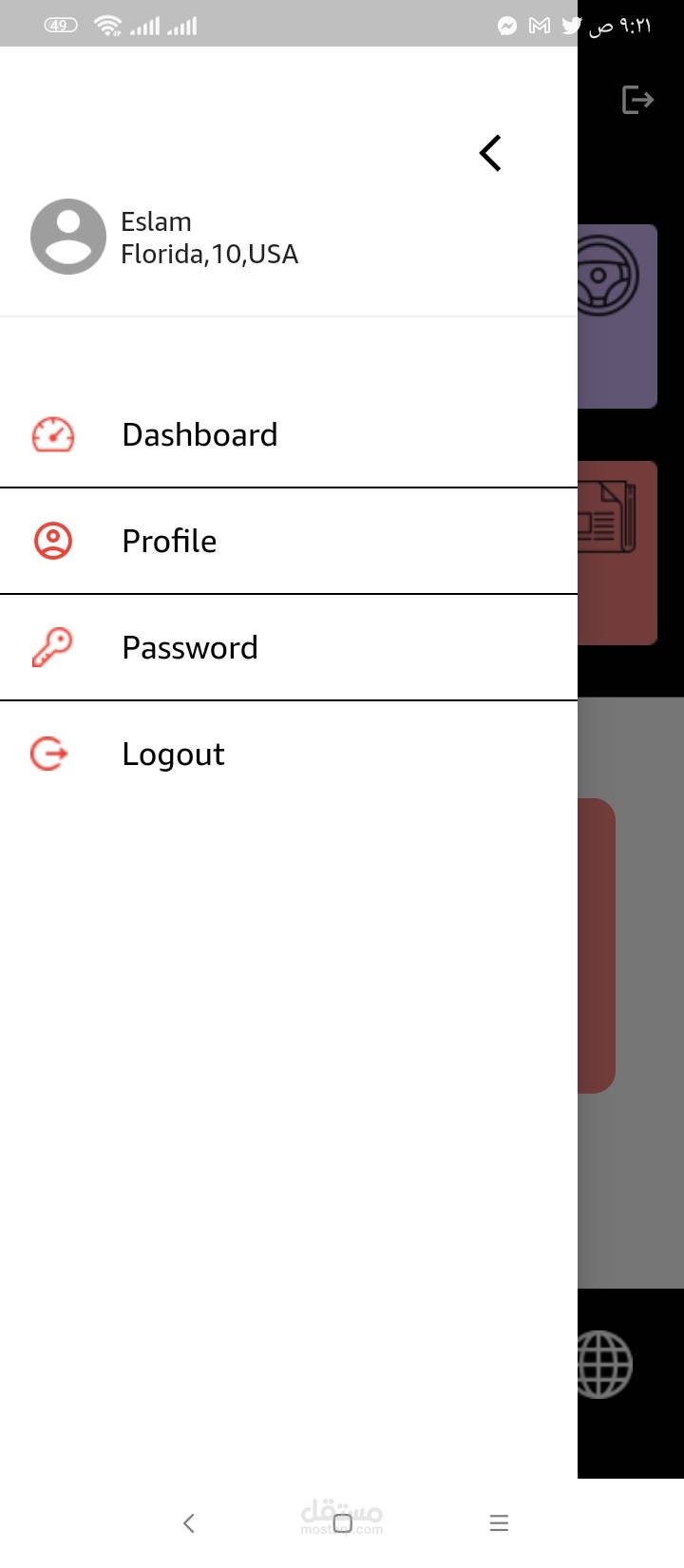
Task: Go to Profile
Action: (169, 542)
